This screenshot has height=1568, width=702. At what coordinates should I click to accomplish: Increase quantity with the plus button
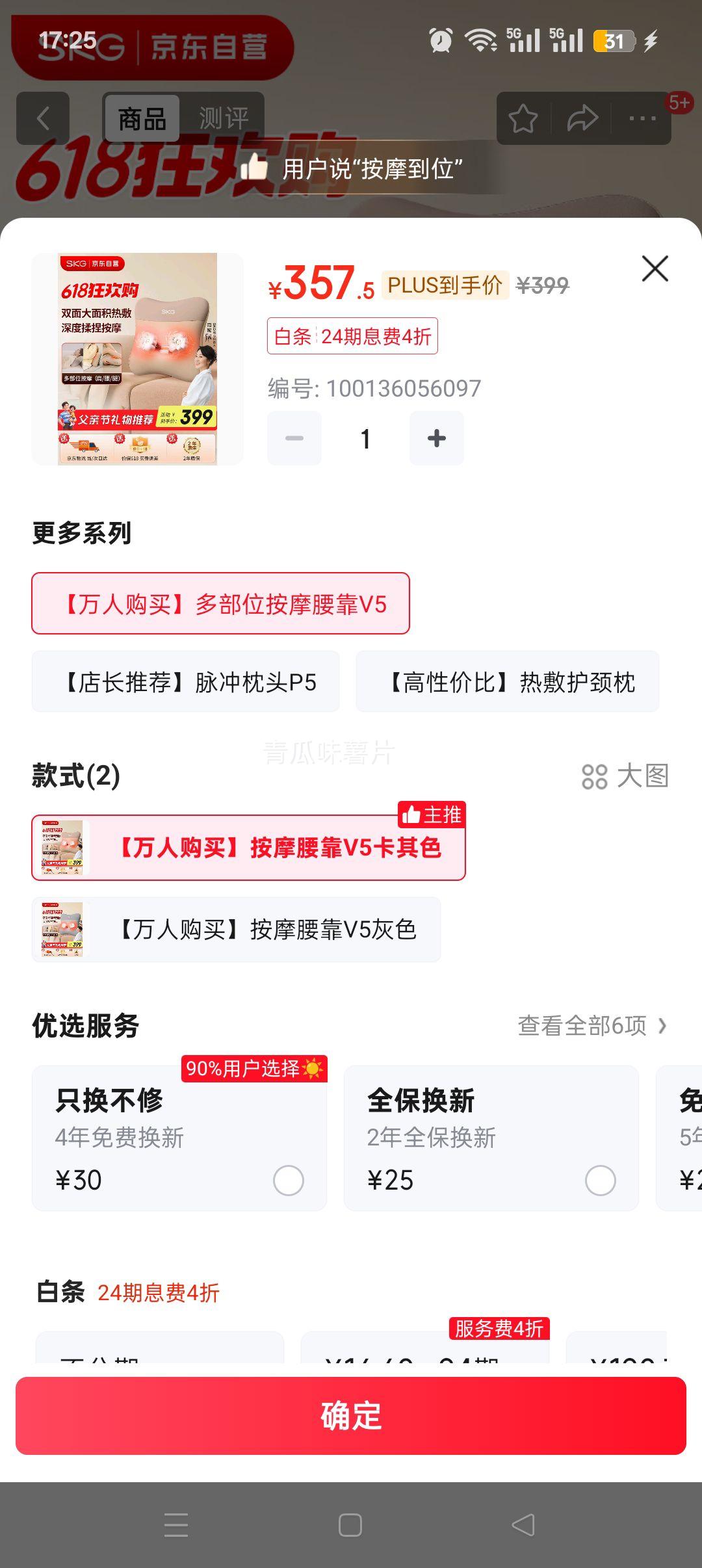436,438
